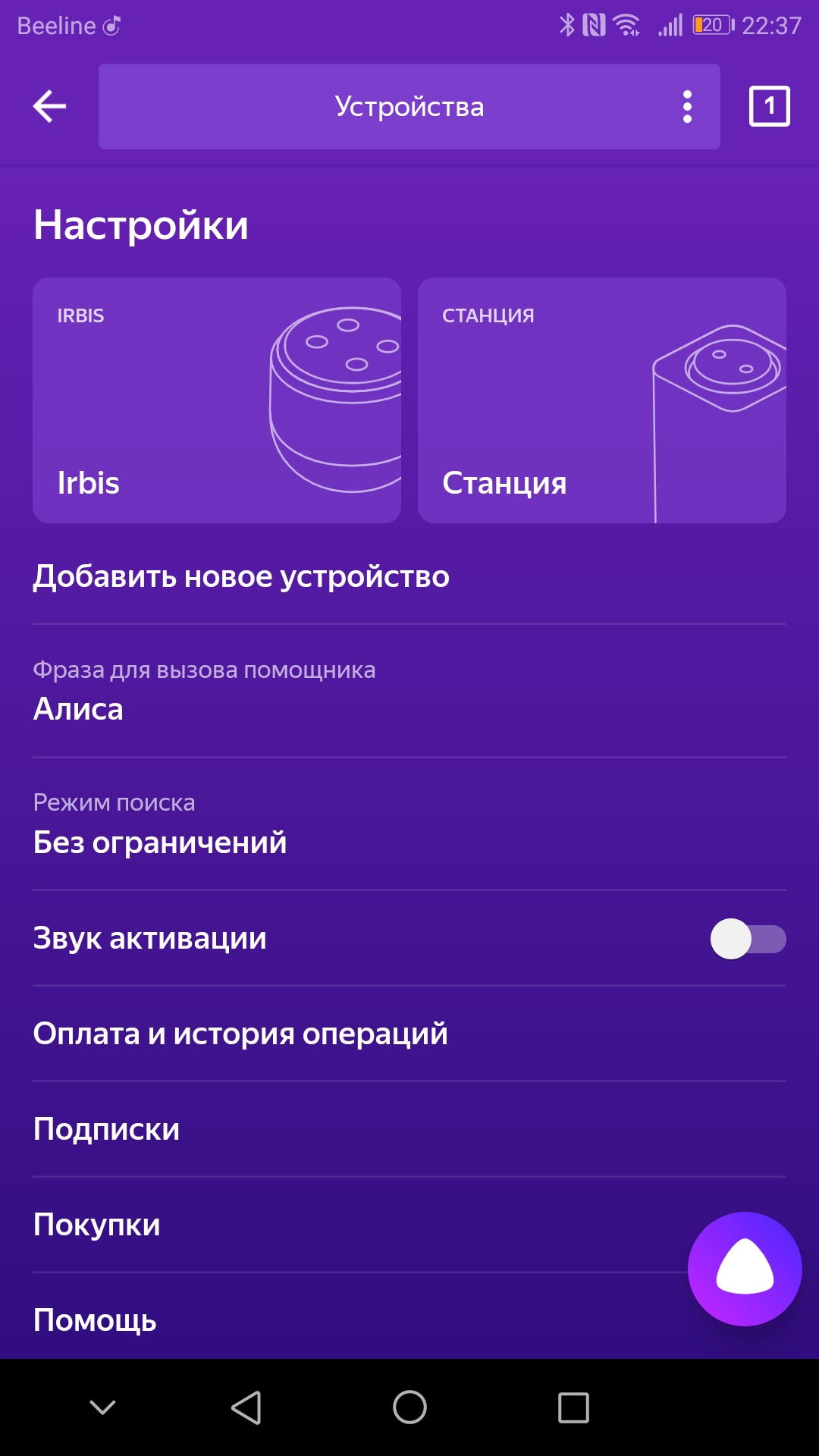Go back using the top-left arrow

click(x=50, y=106)
